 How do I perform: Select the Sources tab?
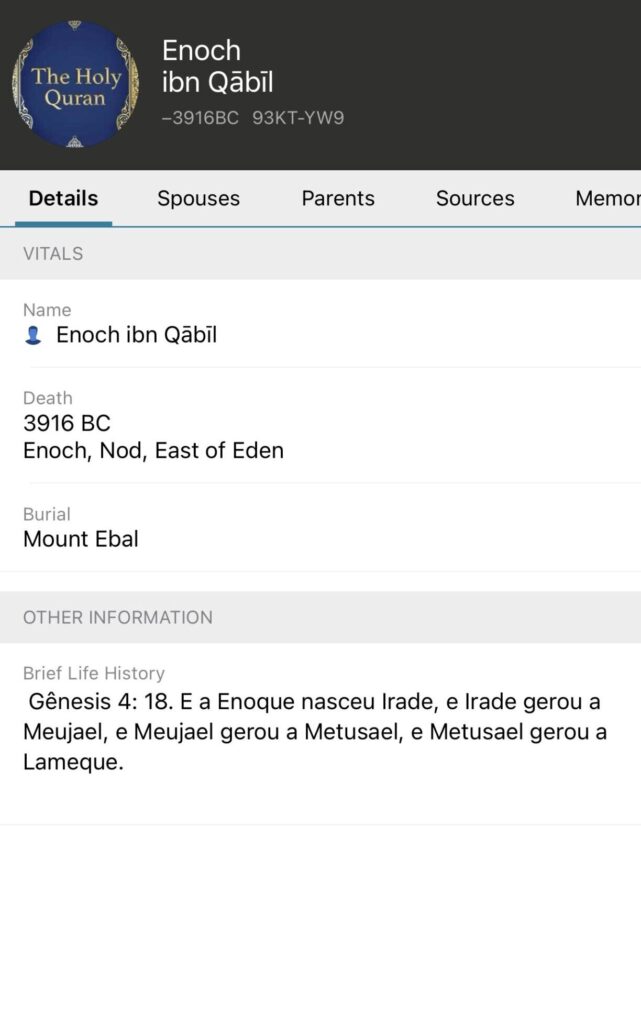[475, 198]
